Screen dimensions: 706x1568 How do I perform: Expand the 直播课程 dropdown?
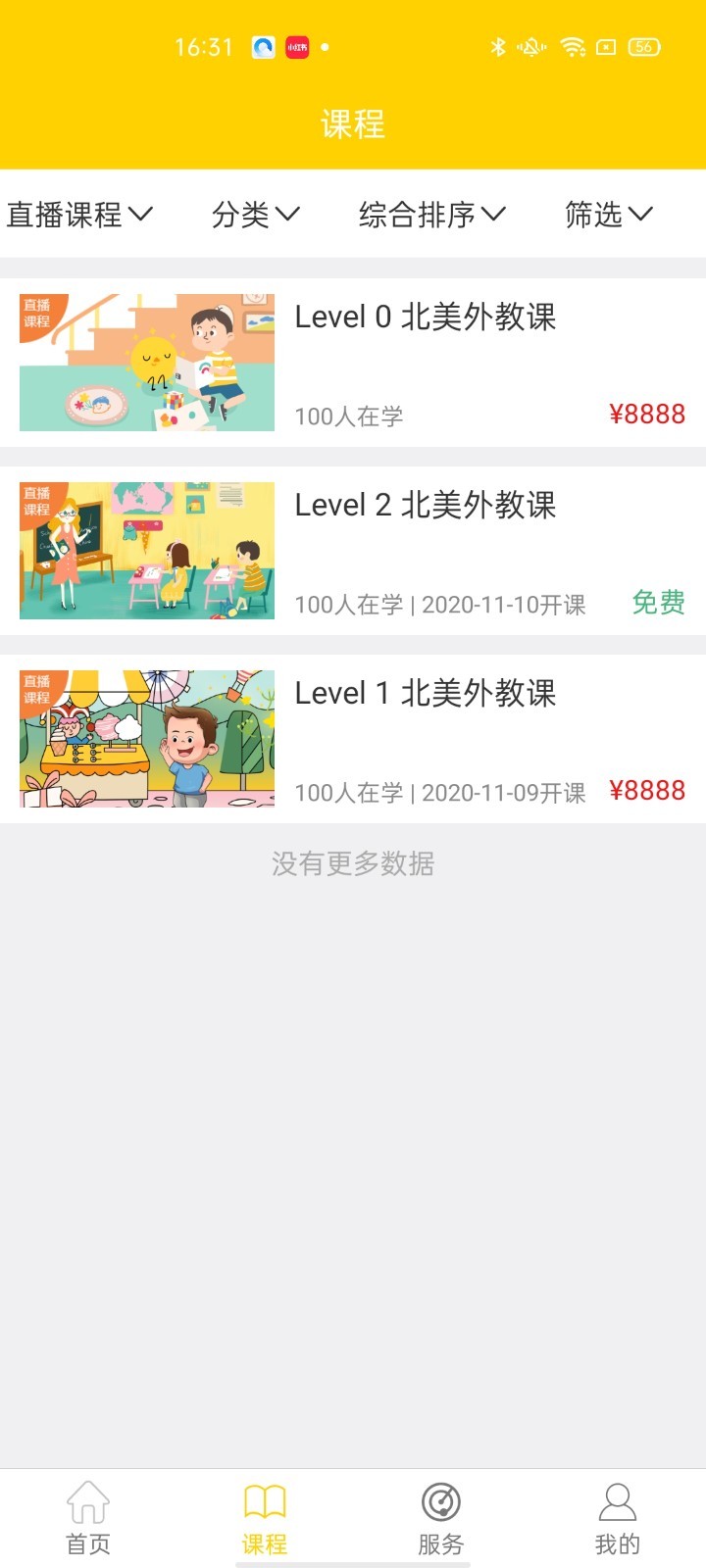[79, 214]
